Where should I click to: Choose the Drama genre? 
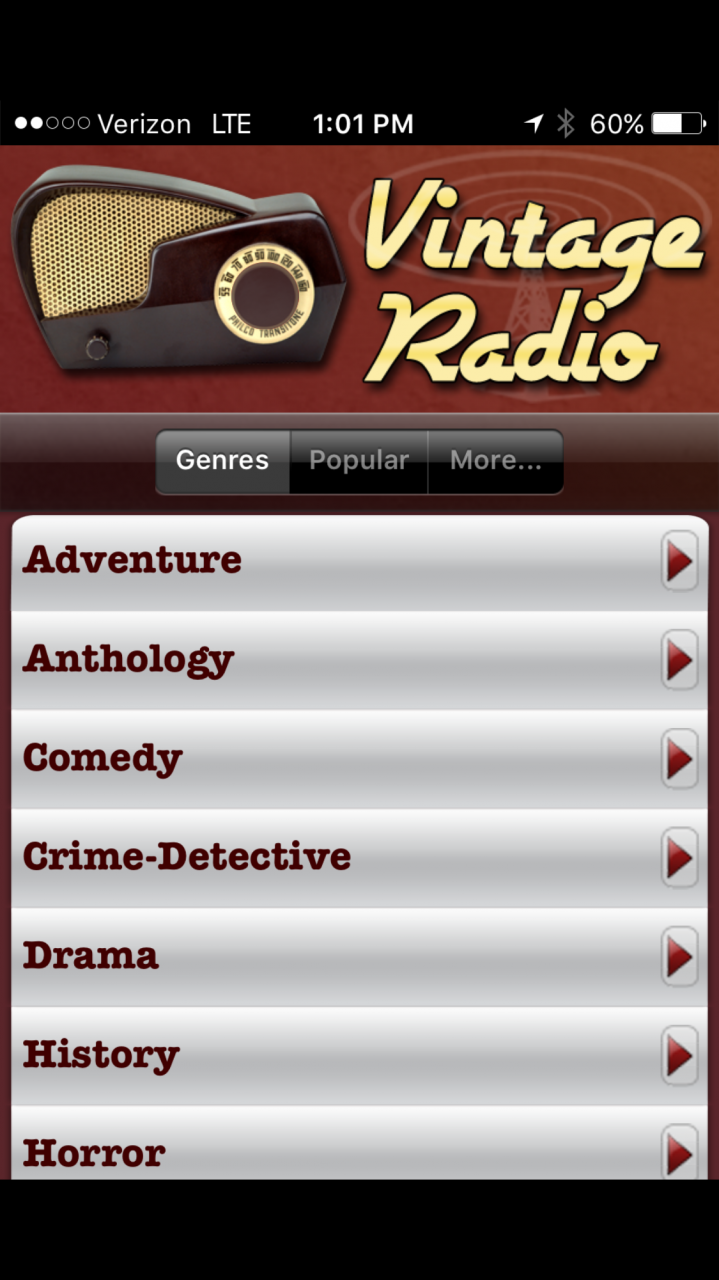coord(359,957)
